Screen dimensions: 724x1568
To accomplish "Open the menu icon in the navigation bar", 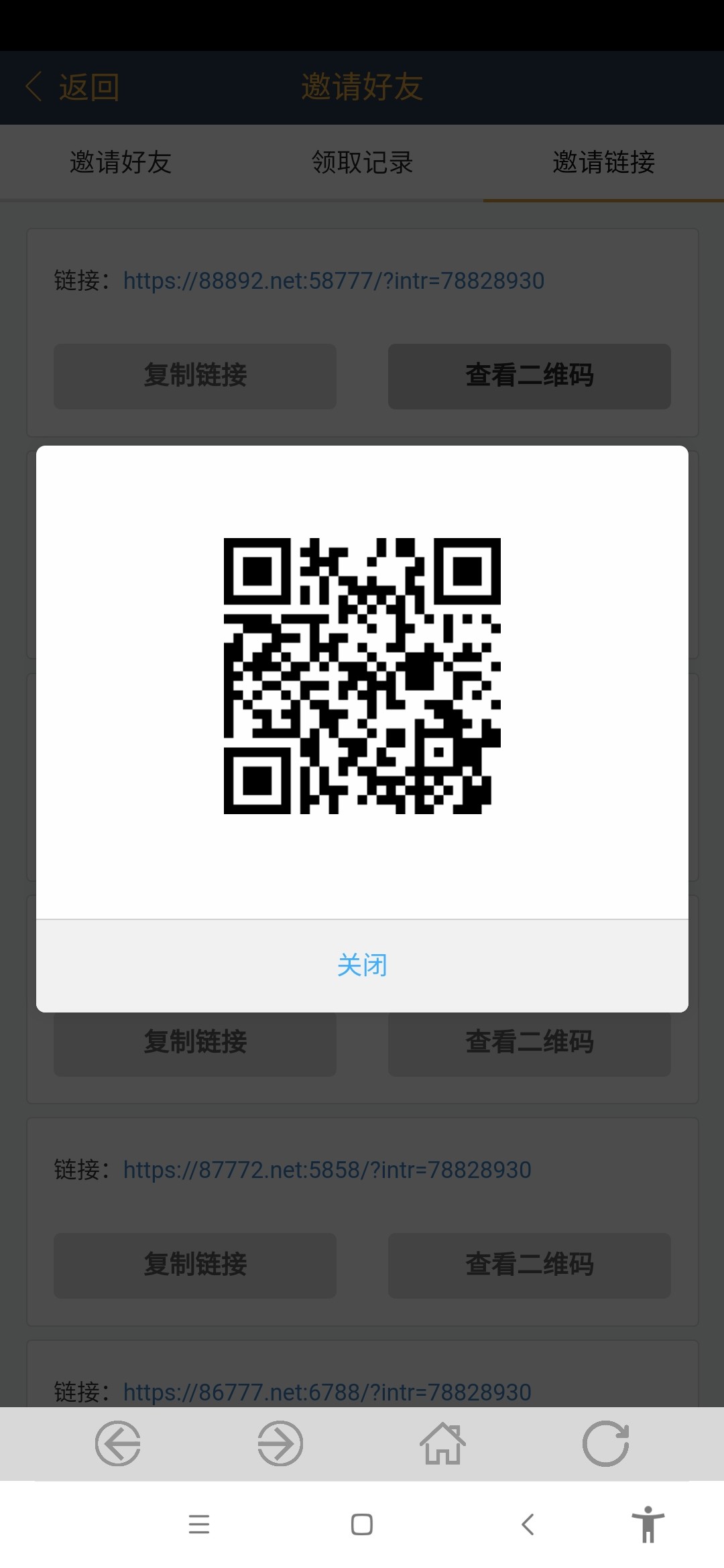I will [198, 1525].
